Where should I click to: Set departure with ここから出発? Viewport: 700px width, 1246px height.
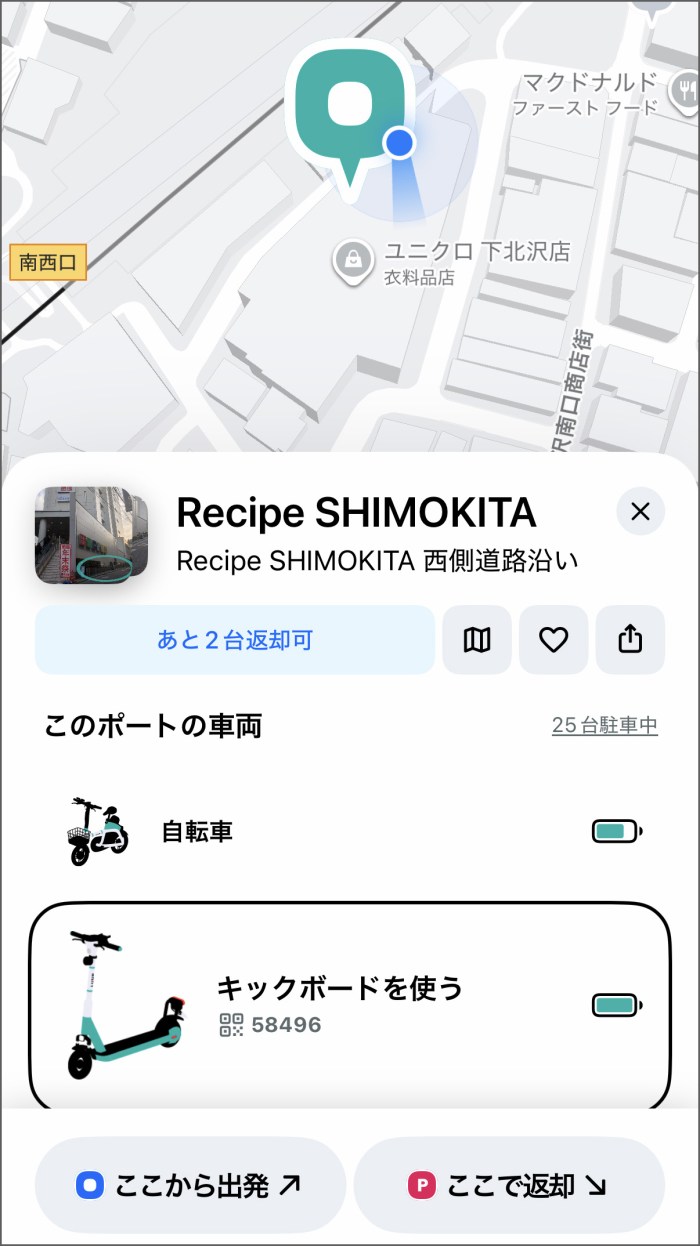click(x=190, y=1186)
